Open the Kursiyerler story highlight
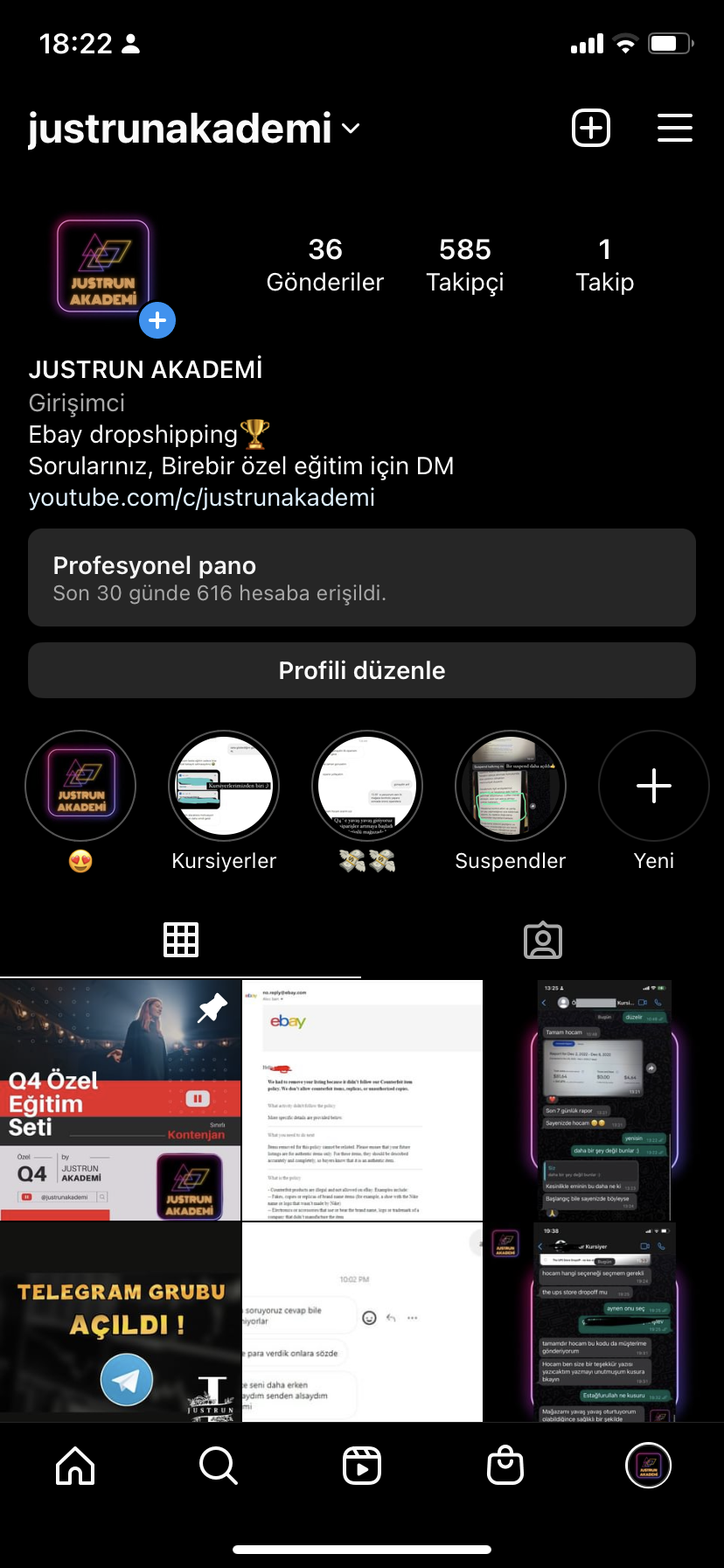Screen dimensions: 724x1568 coord(224,786)
